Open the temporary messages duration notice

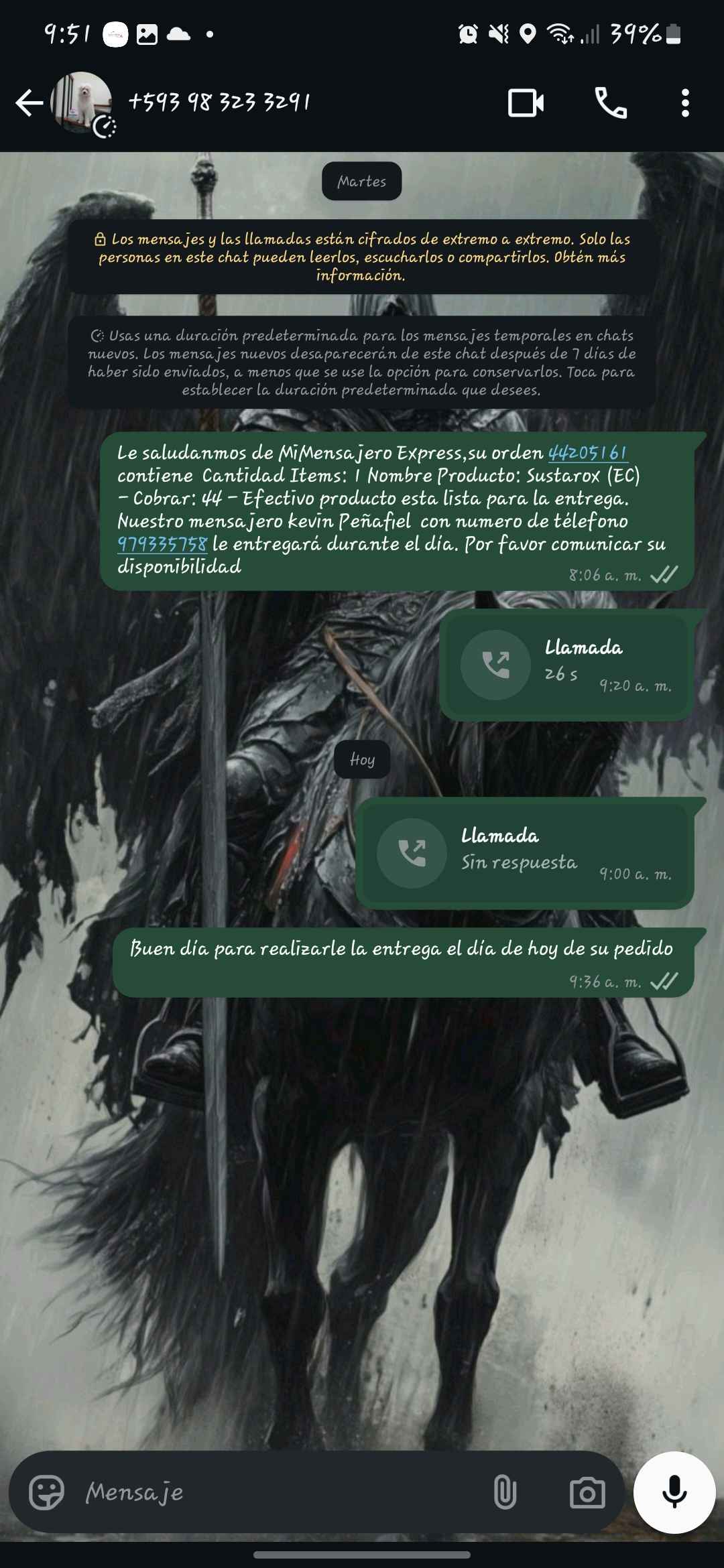(x=361, y=363)
